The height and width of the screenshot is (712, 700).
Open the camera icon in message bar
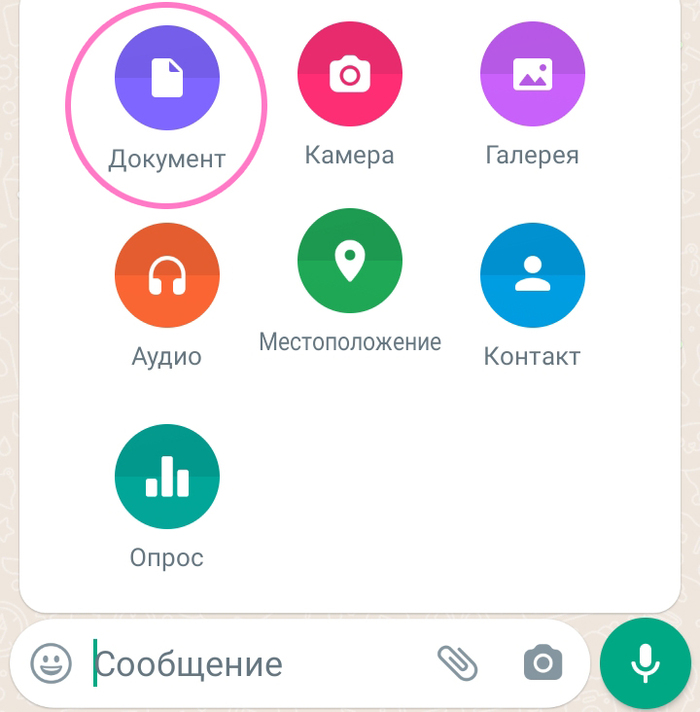tap(543, 663)
